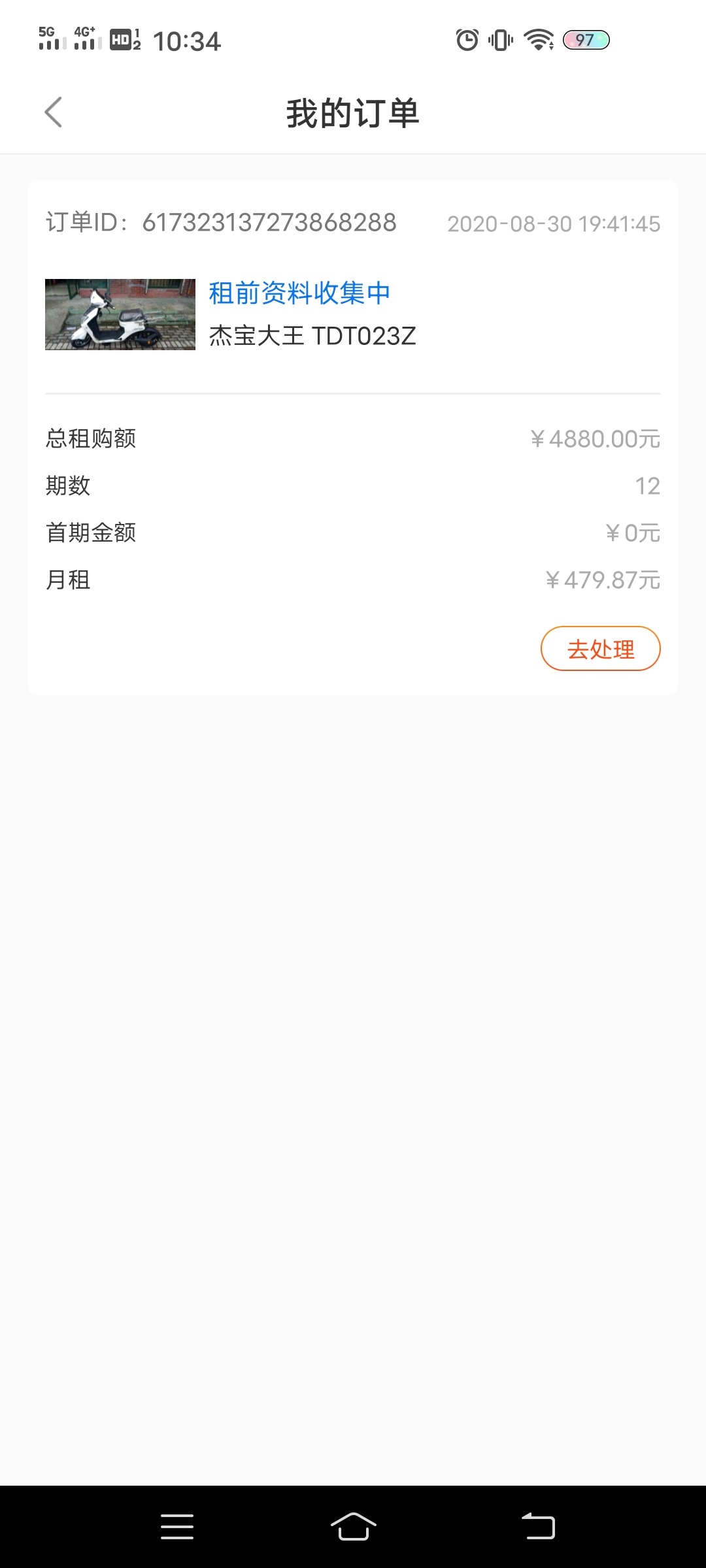Tap the 去处理 button
This screenshot has height=1568, width=706.
pos(600,649)
